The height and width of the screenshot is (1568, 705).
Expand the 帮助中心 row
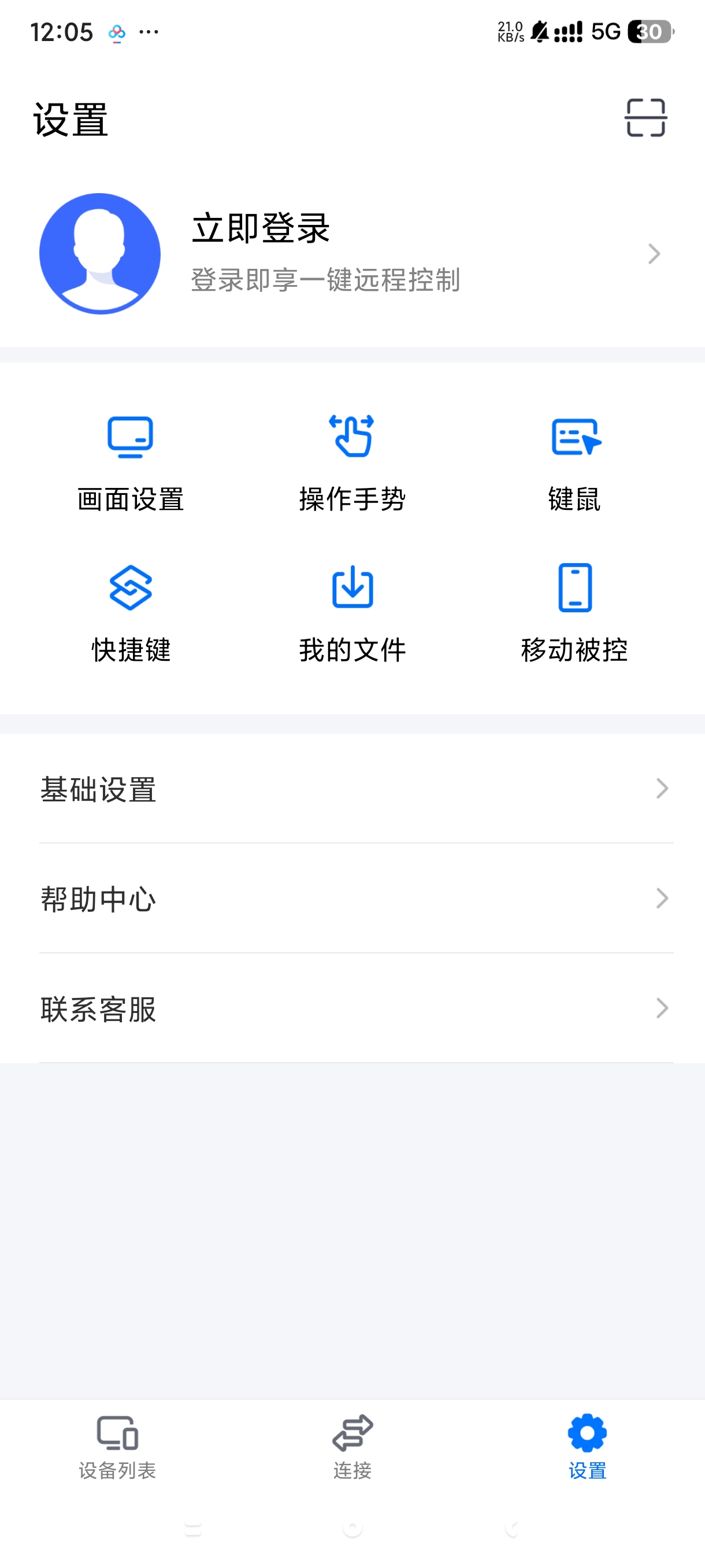point(351,900)
